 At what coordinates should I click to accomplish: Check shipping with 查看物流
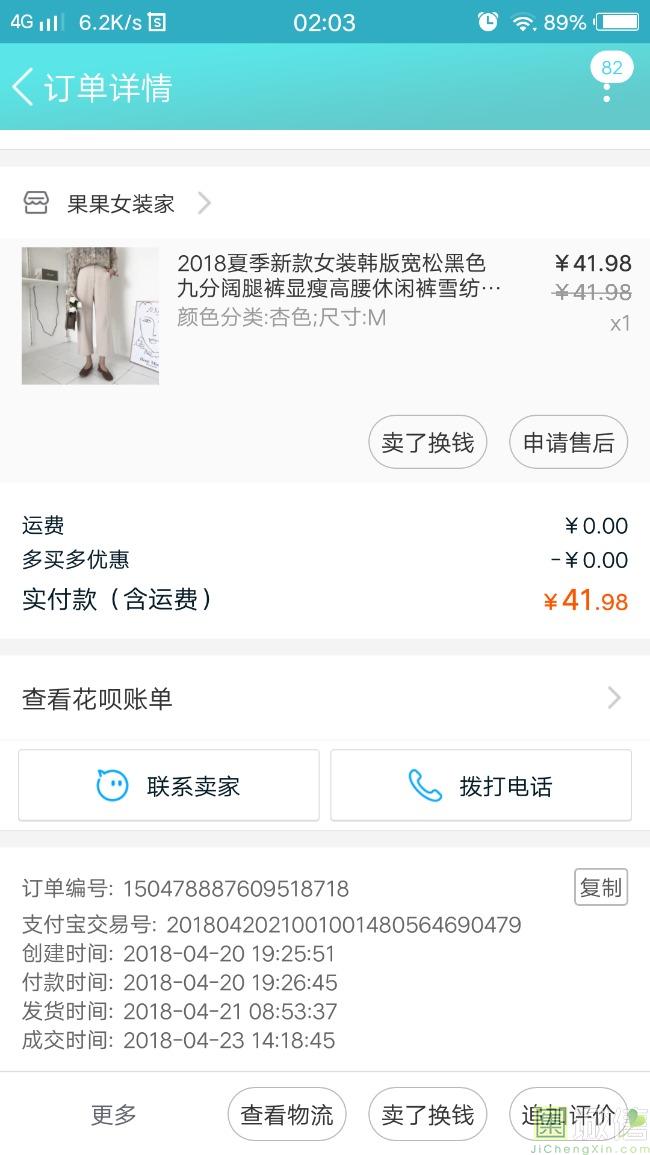tap(287, 1114)
